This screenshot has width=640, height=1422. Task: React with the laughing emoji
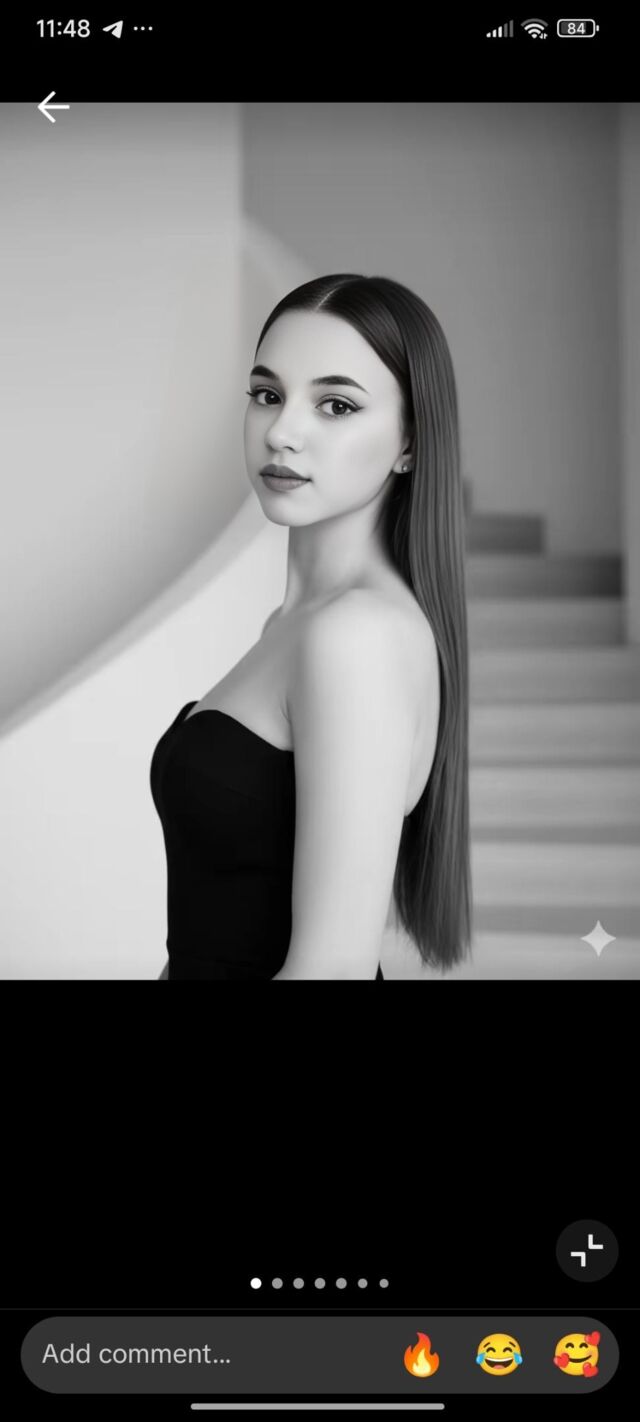tap(499, 1355)
